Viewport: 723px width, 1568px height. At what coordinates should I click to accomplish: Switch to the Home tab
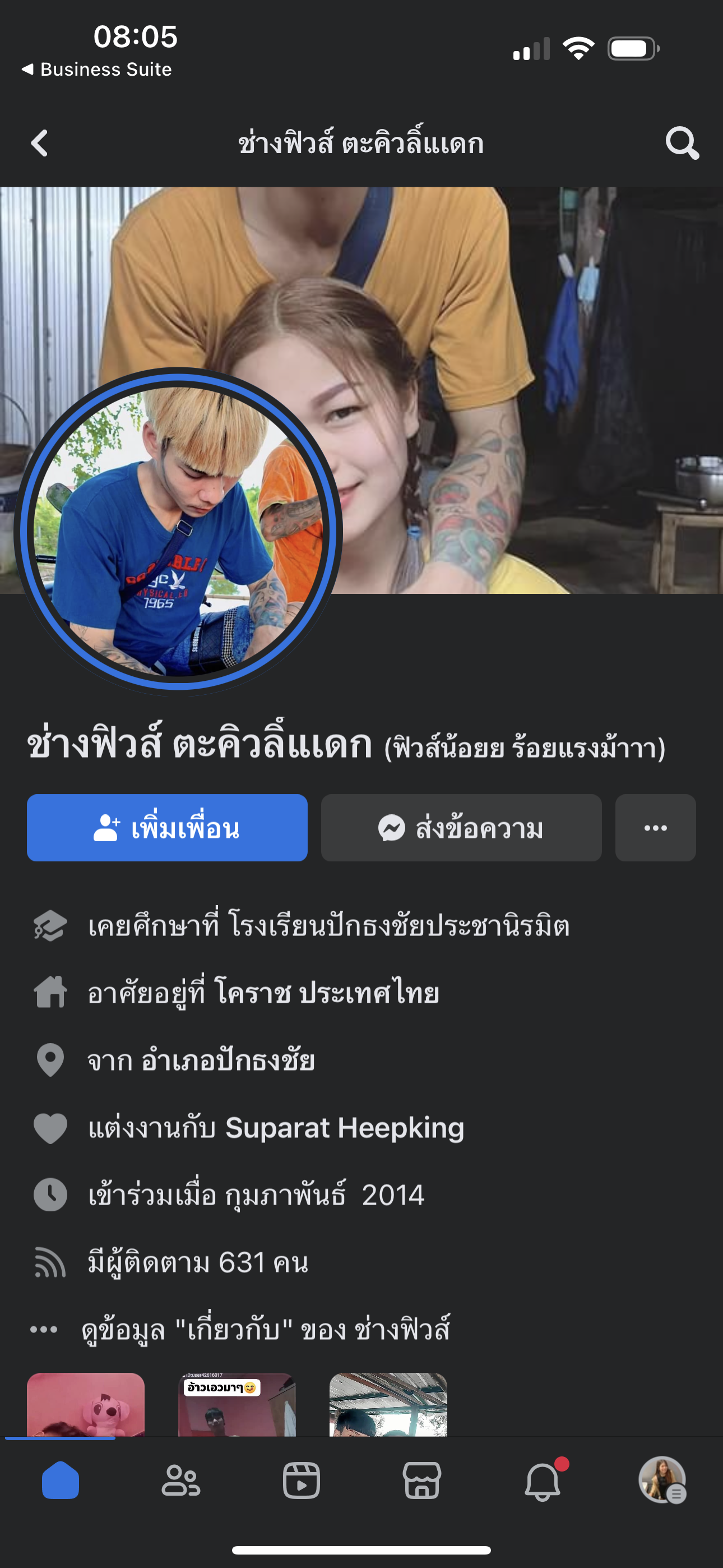[x=61, y=1481]
